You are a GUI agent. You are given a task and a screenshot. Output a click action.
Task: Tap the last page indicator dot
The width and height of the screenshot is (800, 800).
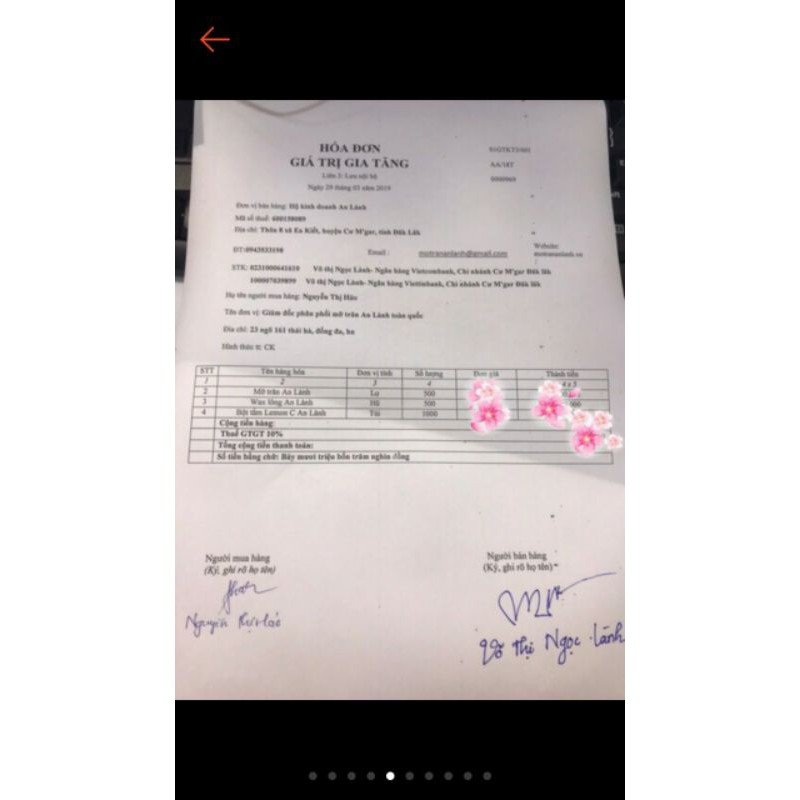(x=487, y=775)
